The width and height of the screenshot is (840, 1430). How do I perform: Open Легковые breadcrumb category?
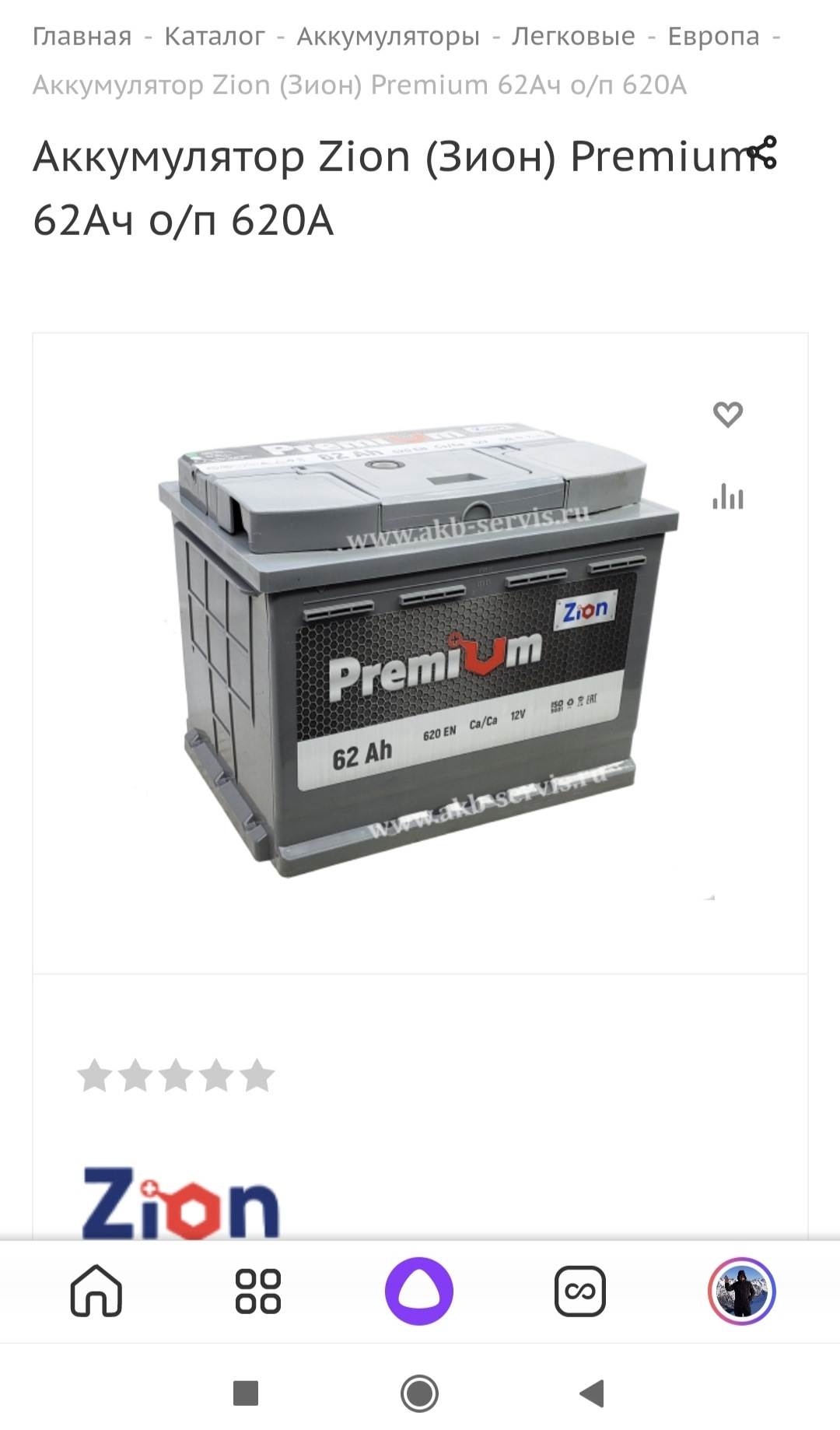point(573,37)
